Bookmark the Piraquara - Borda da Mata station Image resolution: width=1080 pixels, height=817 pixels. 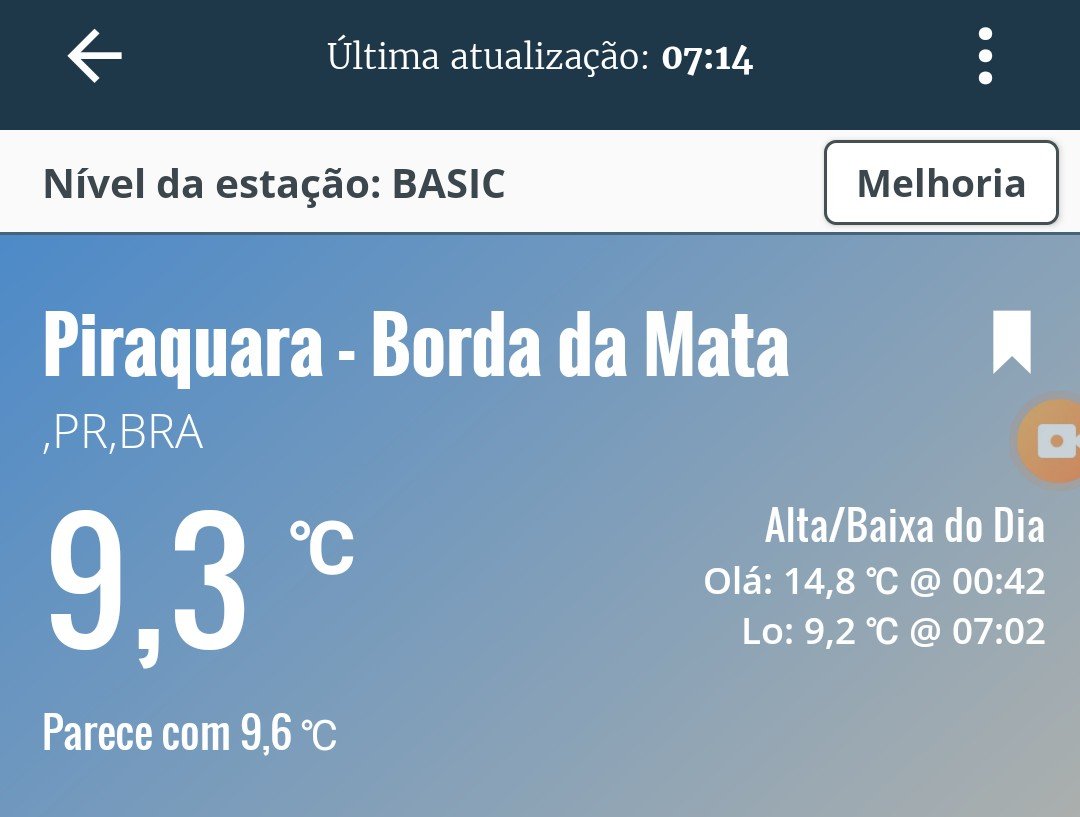point(1011,342)
